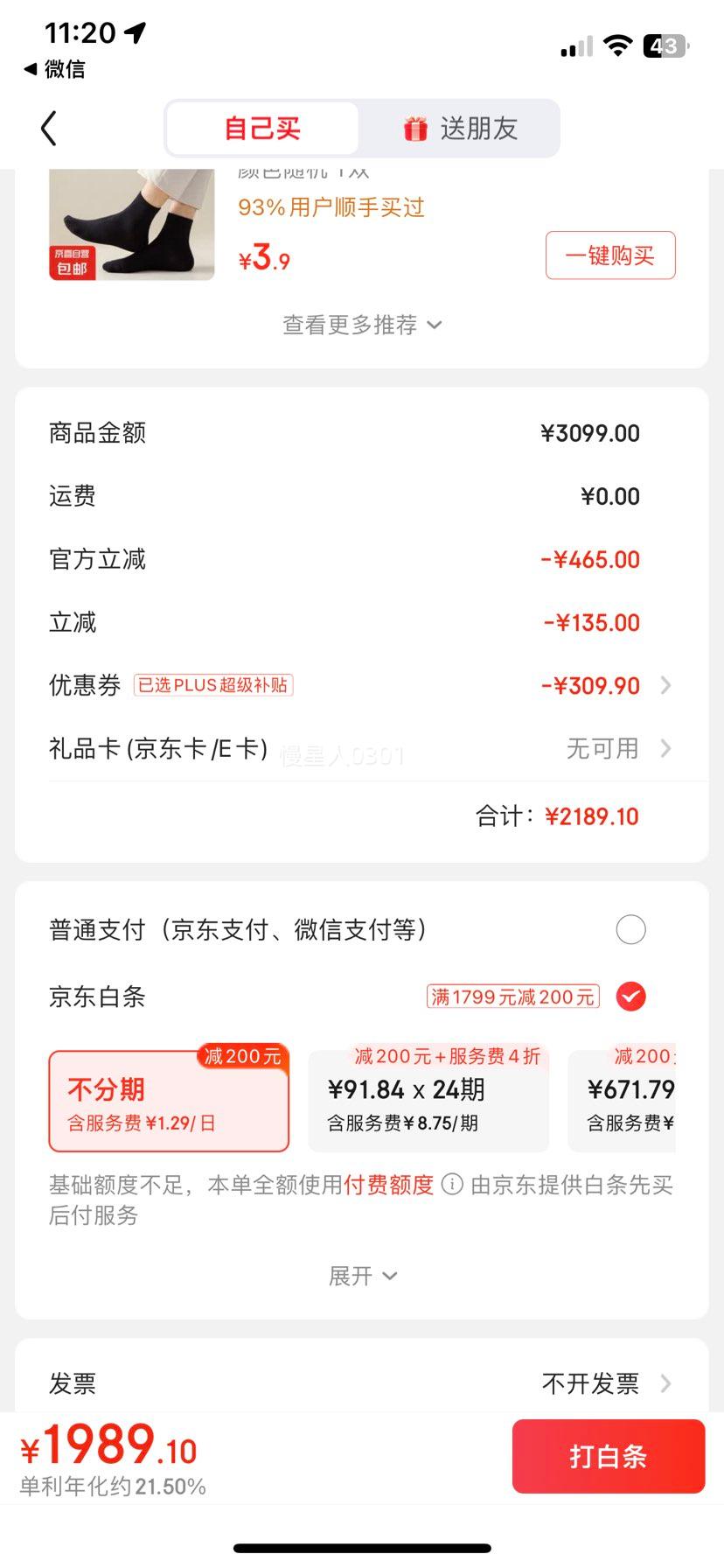The width and height of the screenshot is (724, 1568).
Task: Confirm order with 打白条 button
Action: pos(608,1456)
